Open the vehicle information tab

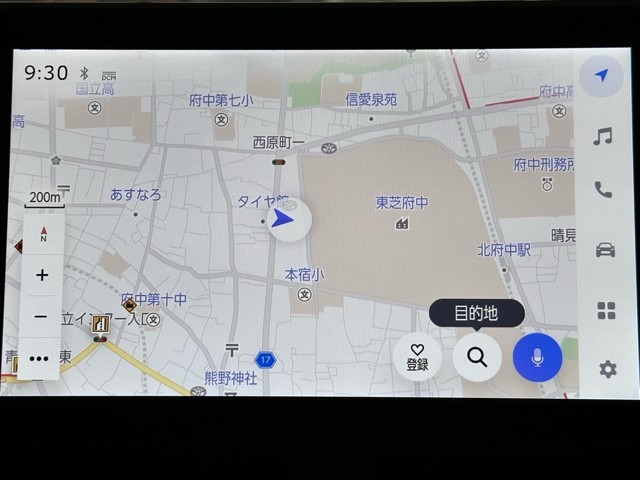tap(605, 249)
